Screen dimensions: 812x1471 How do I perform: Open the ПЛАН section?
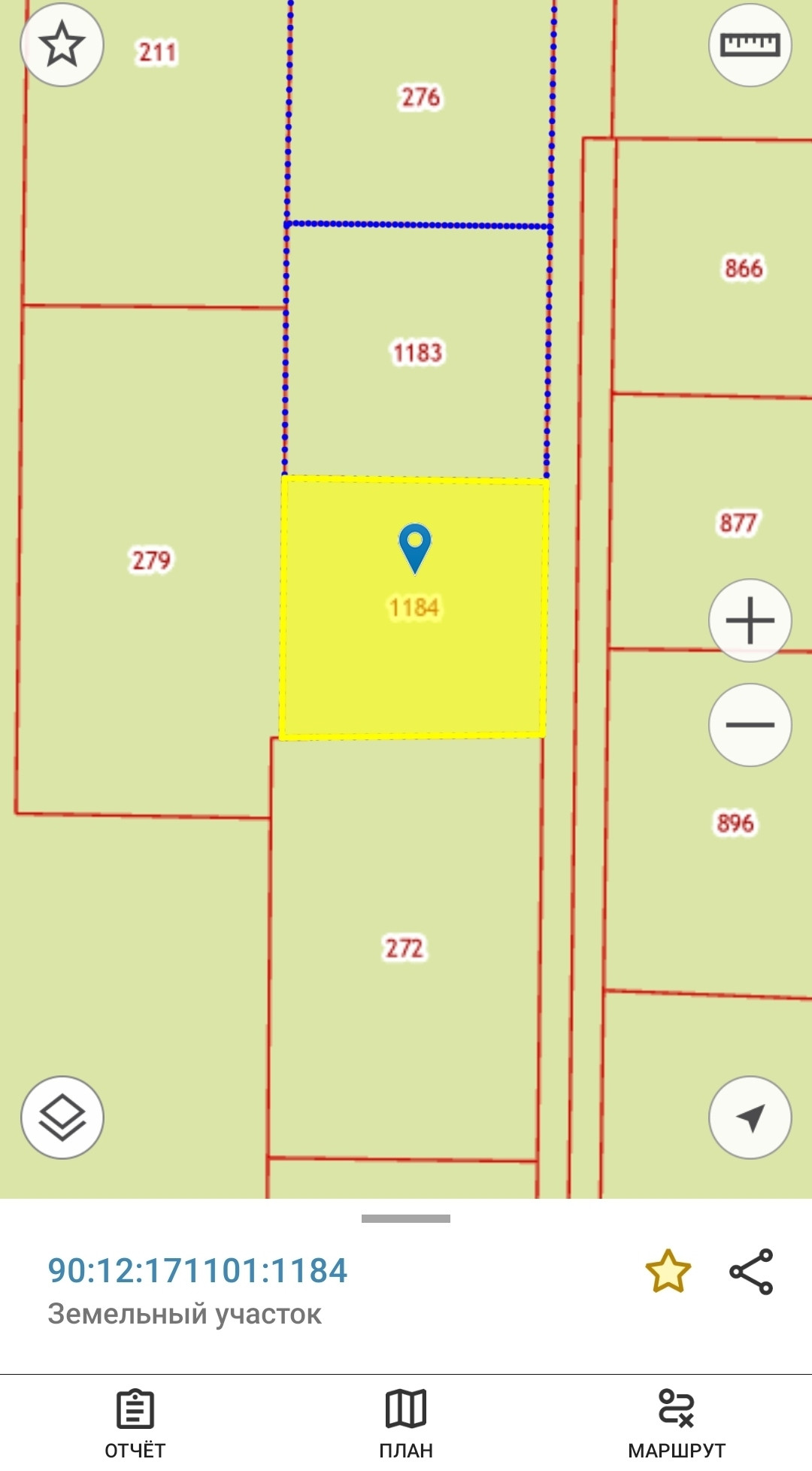[406, 1423]
